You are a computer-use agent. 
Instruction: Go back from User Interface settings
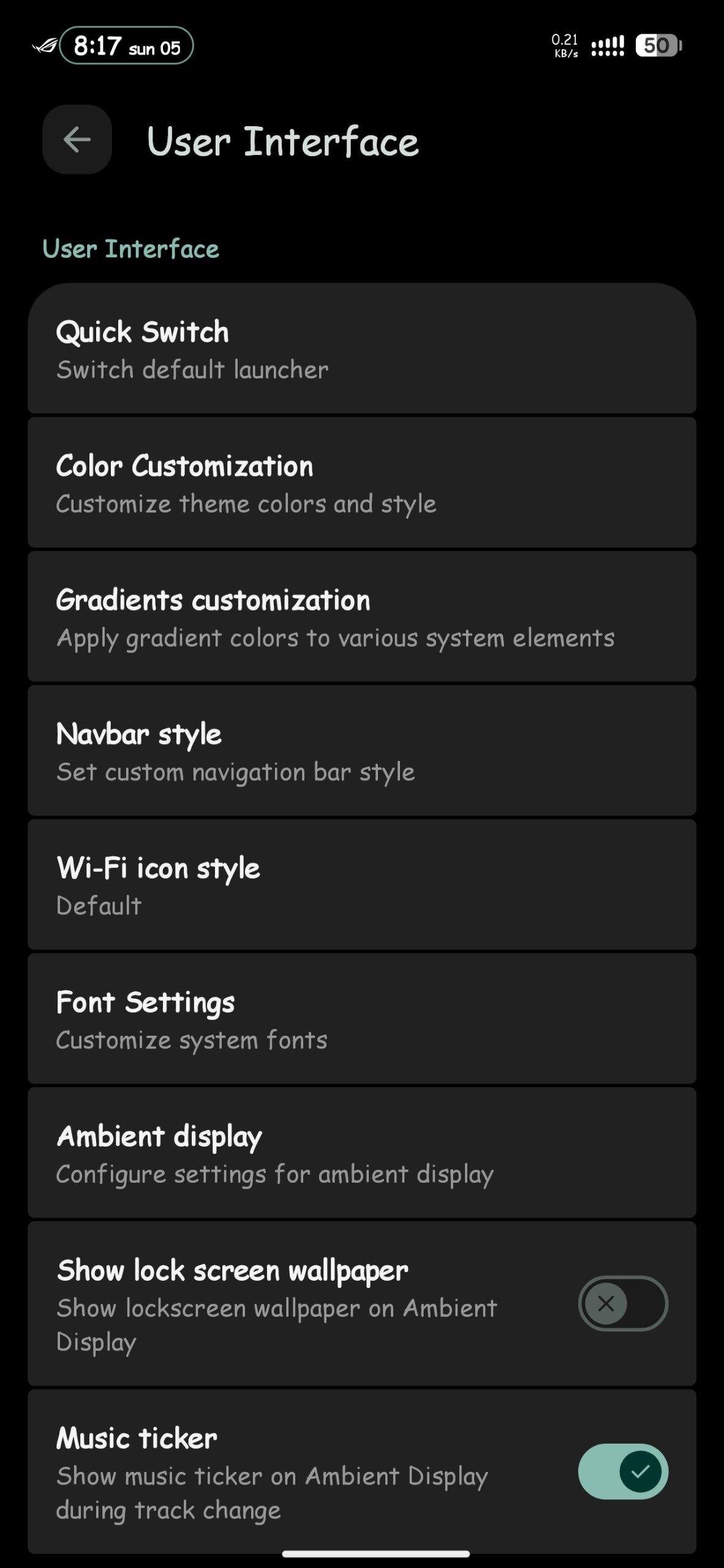click(x=77, y=140)
